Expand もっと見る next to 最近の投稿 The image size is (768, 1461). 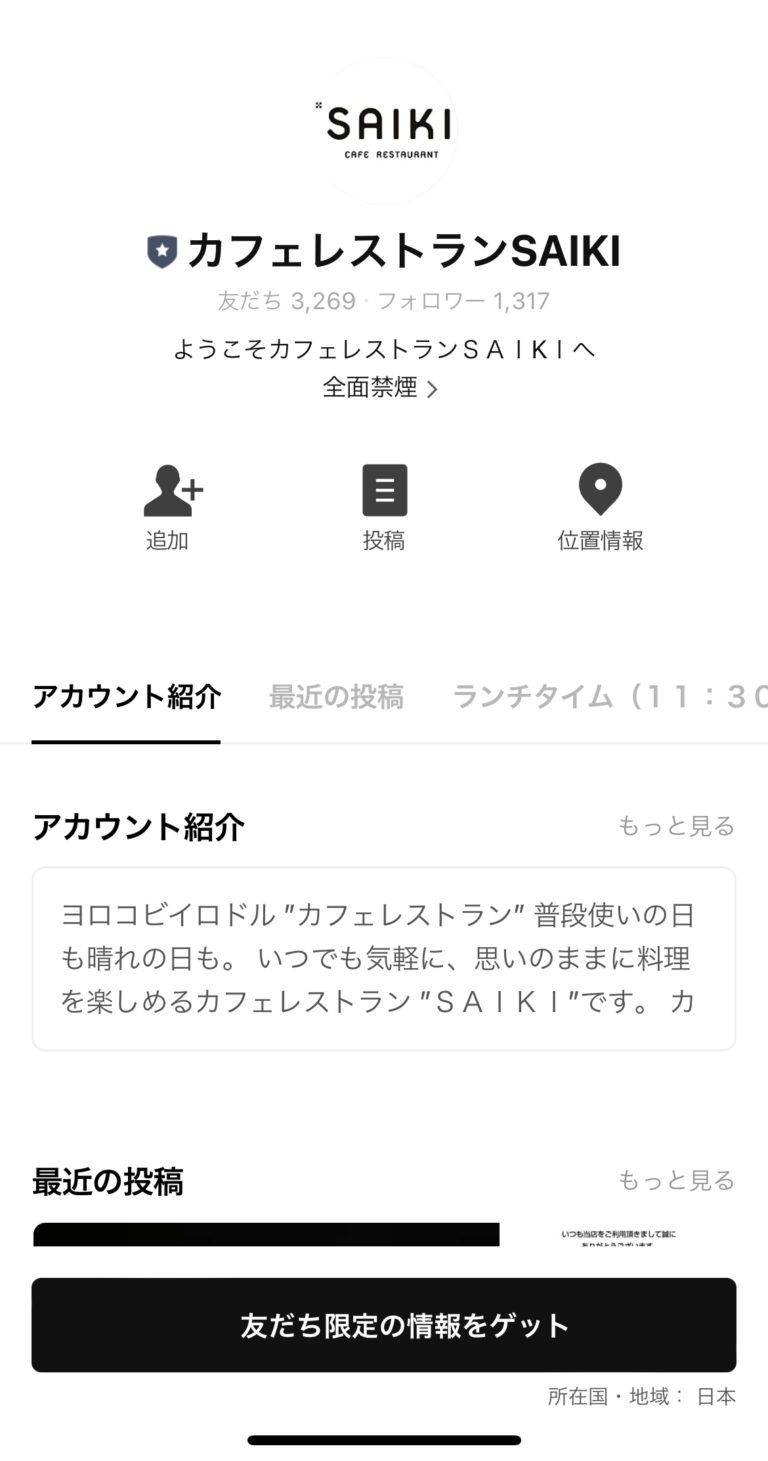click(675, 1181)
